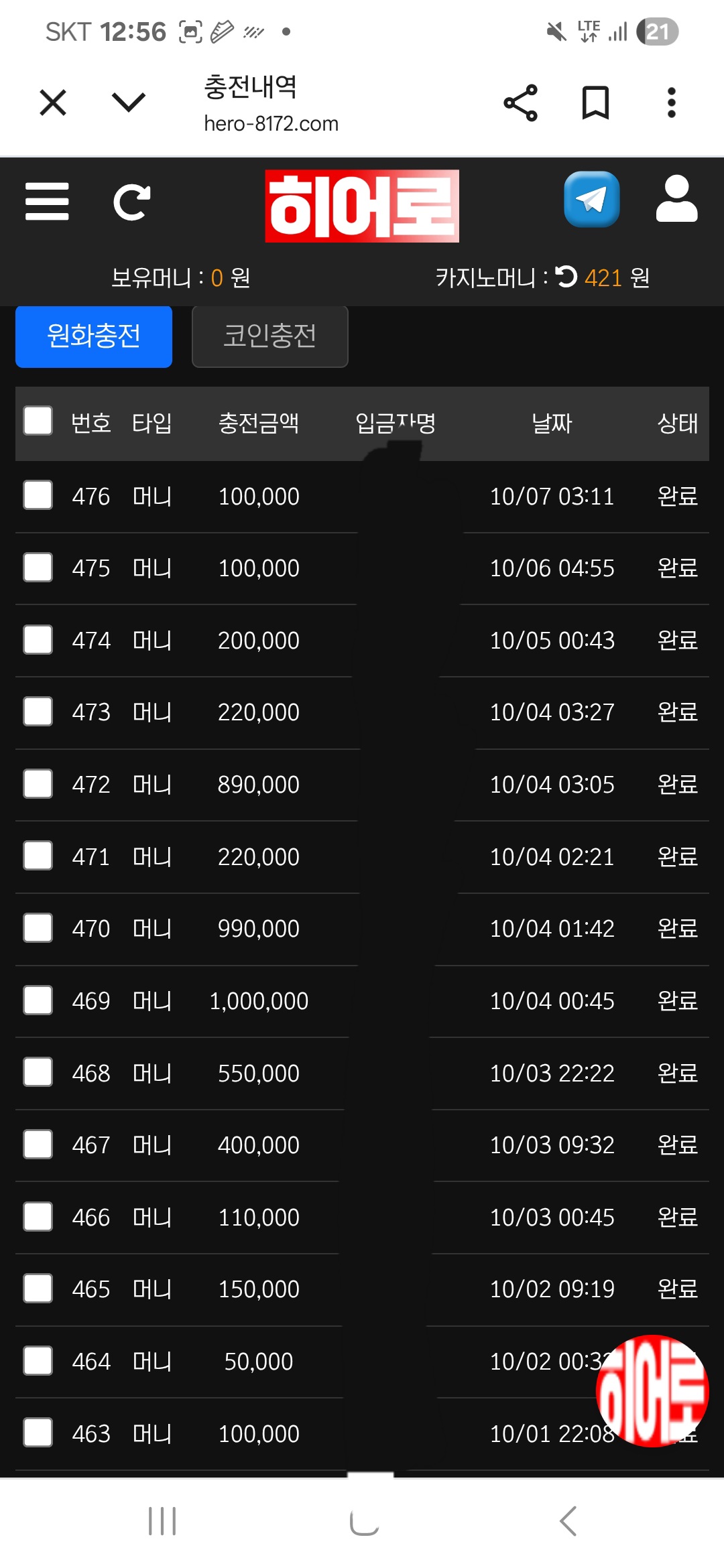The width and height of the screenshot is (724, 1568).
Task: Close the in-app browser tab
Action: [53, 103]
